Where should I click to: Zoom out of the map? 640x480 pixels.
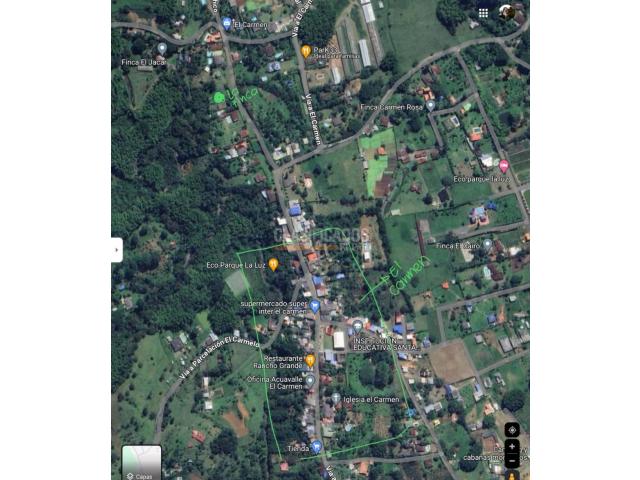[x=512, y=461]
